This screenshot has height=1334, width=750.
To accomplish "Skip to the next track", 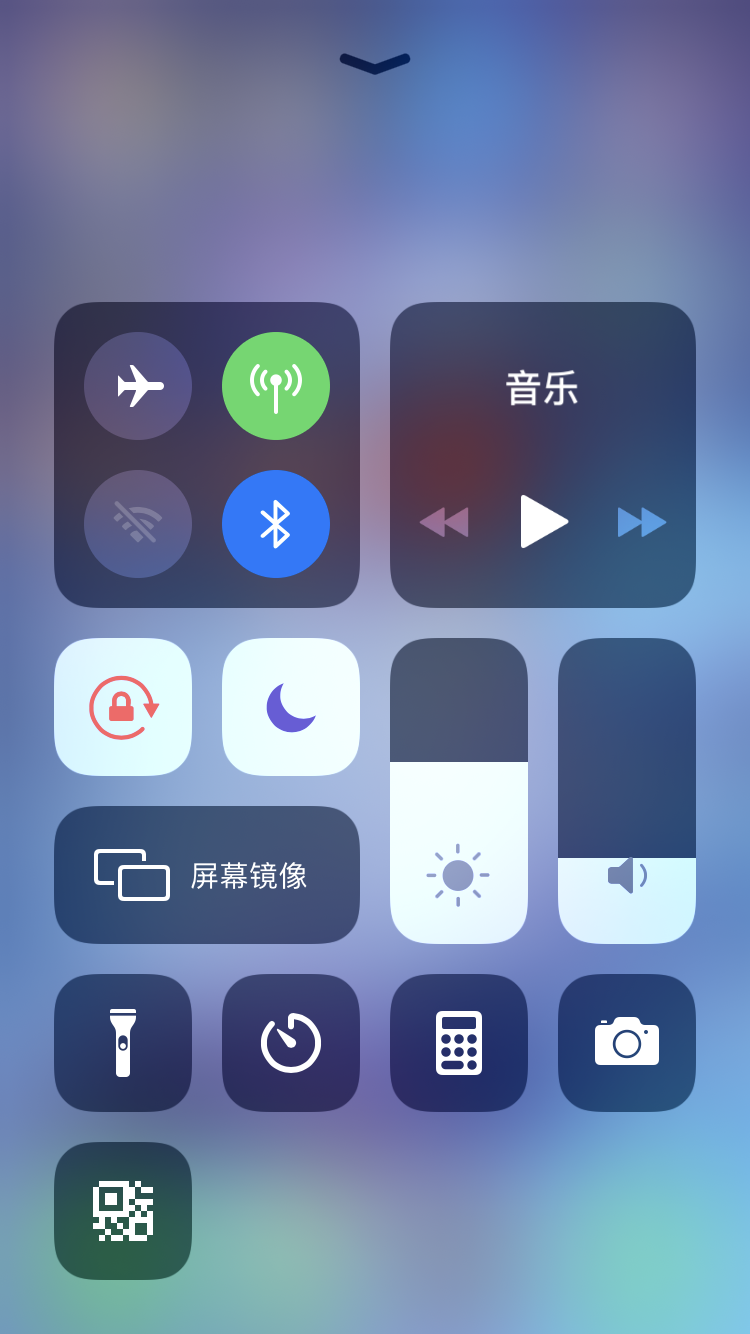I will 641,522.
